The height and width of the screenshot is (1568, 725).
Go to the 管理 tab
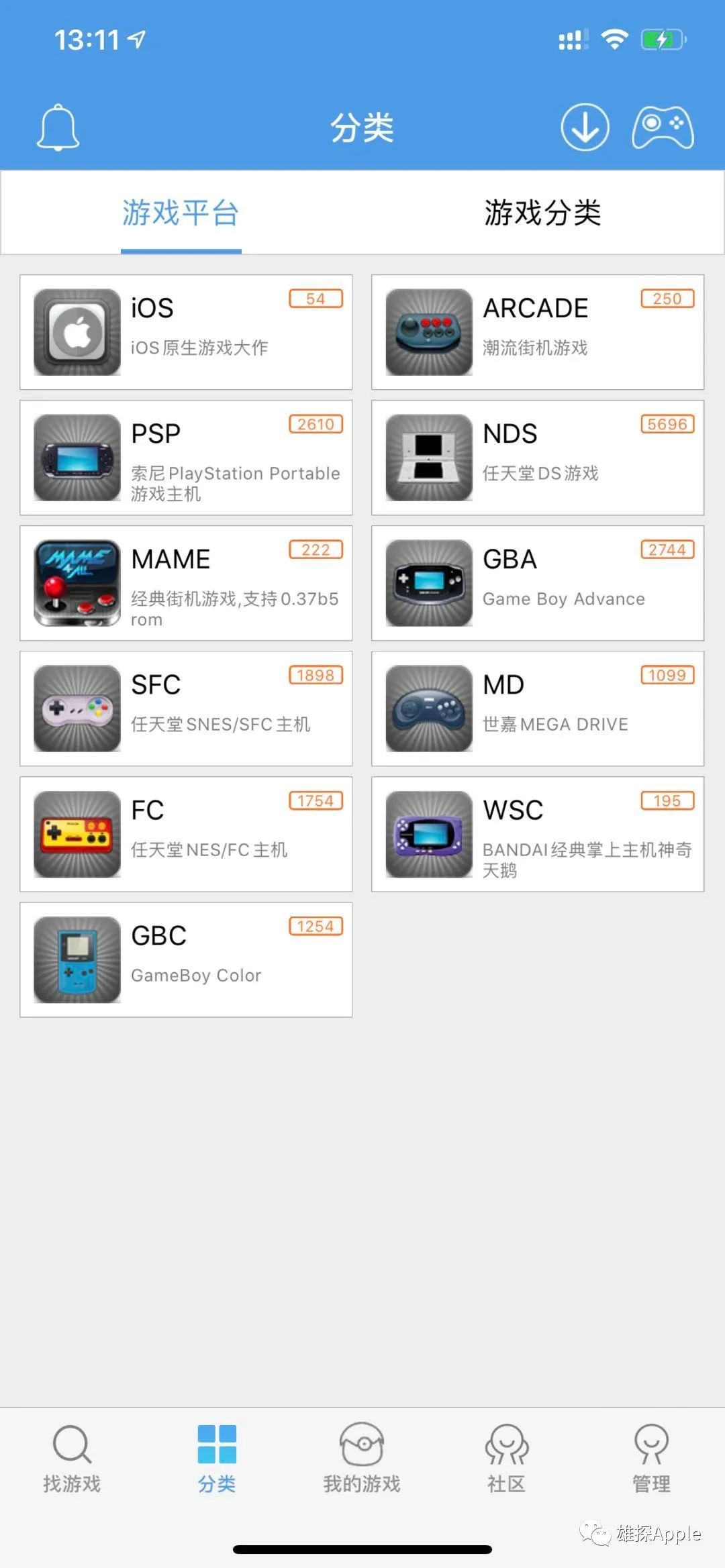651,1457
